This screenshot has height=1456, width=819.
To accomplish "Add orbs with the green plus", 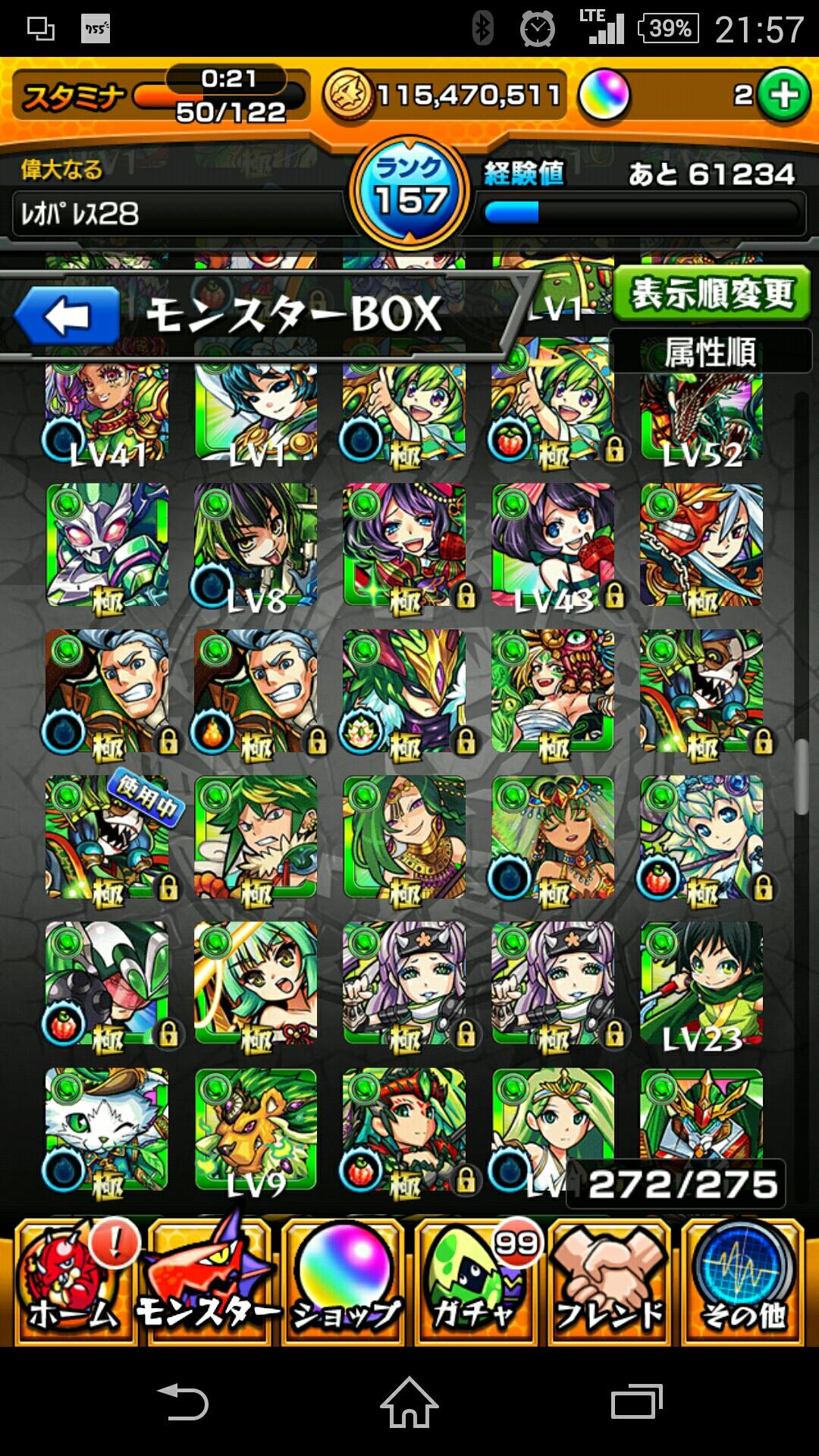I will [783, 96].
